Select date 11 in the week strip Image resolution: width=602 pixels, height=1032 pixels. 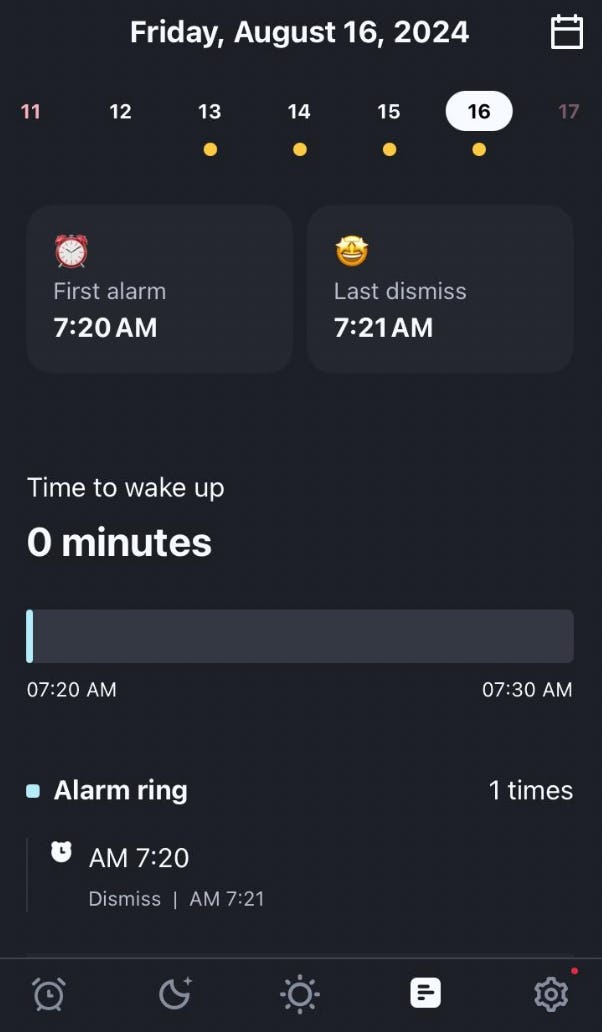click(x=31, y=112)
